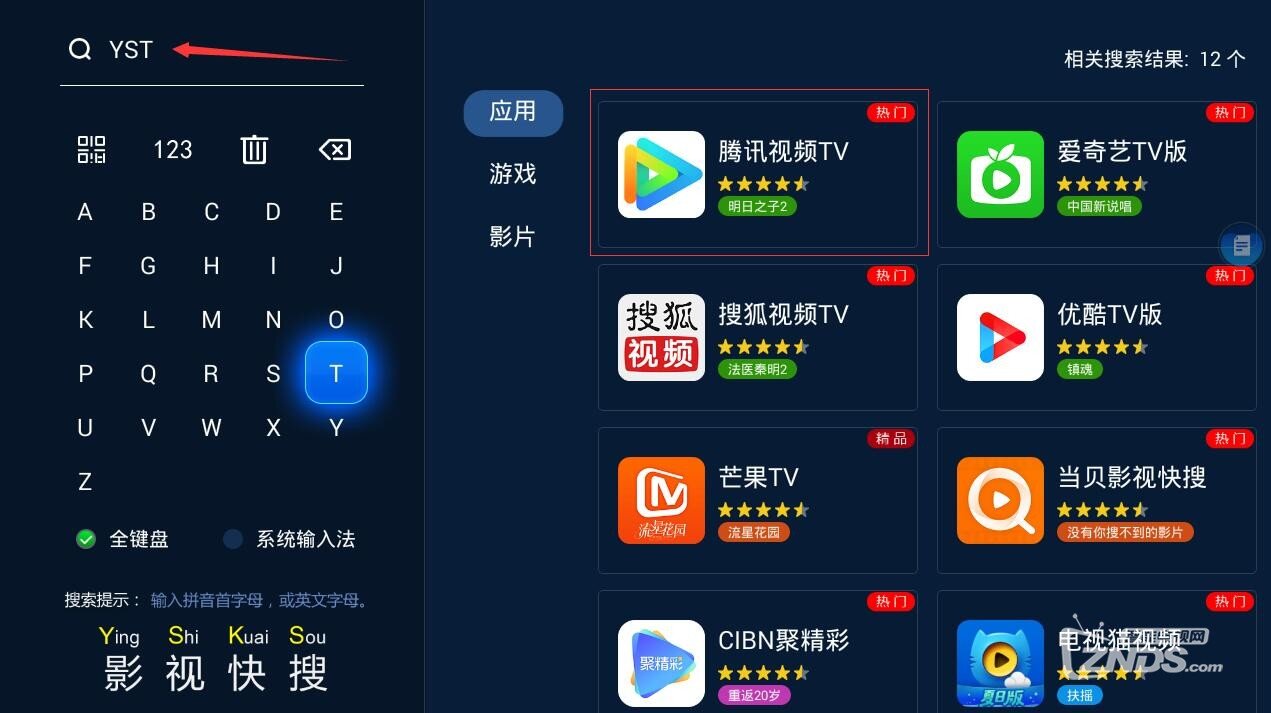Screen dimensions: 1271x713
Task: Switch to the 应用 tab
Action: click(513, 112)
